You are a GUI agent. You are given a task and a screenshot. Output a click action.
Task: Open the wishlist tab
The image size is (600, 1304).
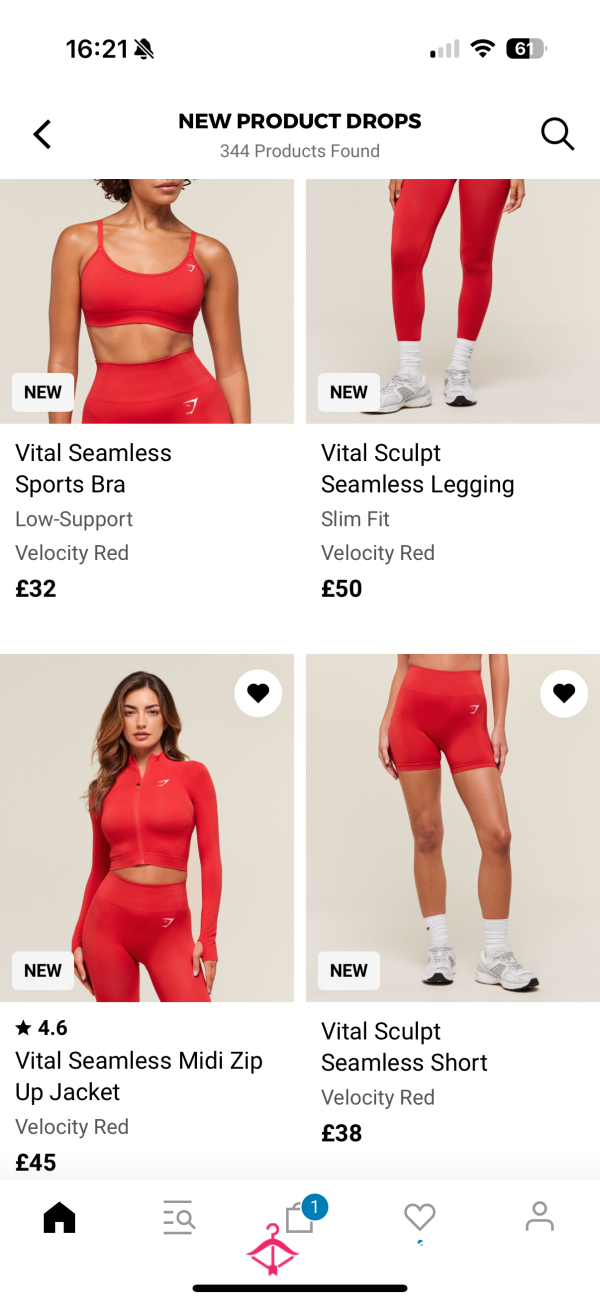pos(420,1217)
